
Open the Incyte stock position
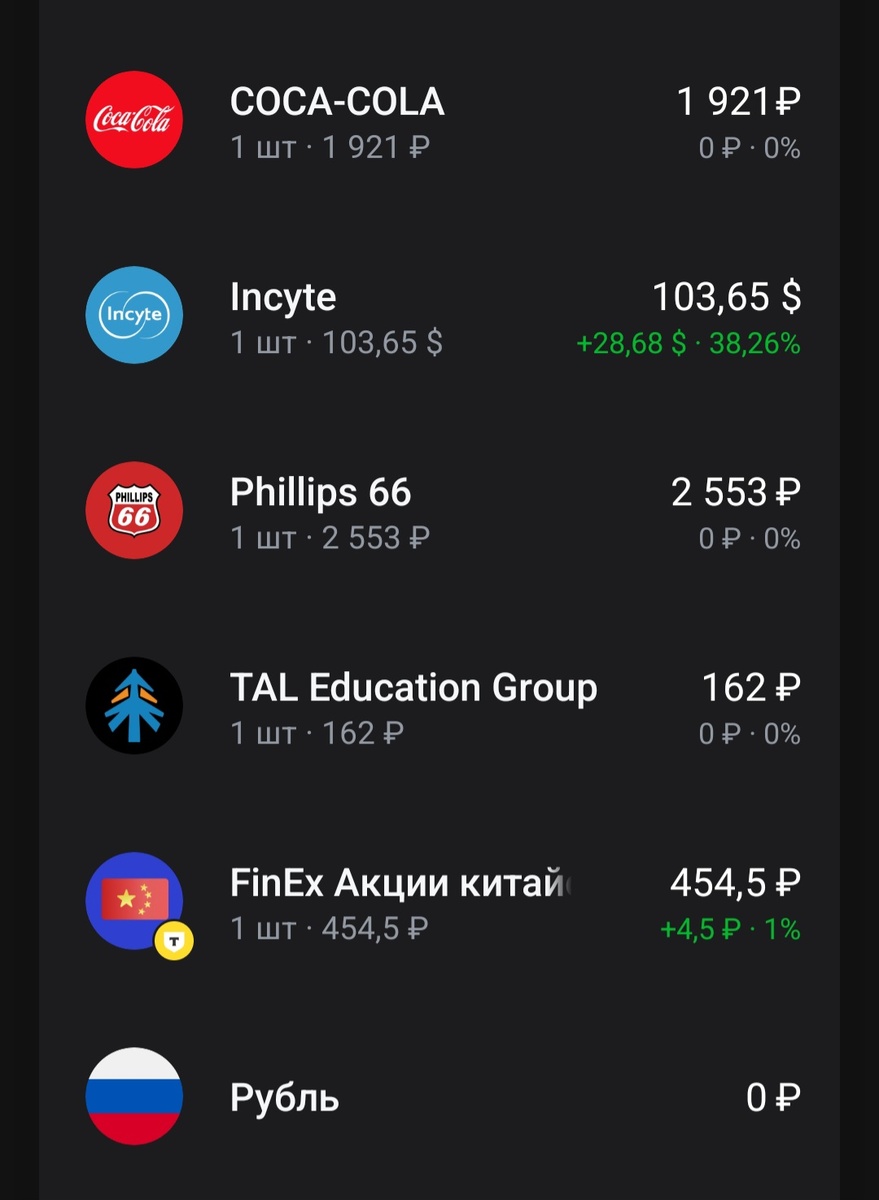point(284,297)
